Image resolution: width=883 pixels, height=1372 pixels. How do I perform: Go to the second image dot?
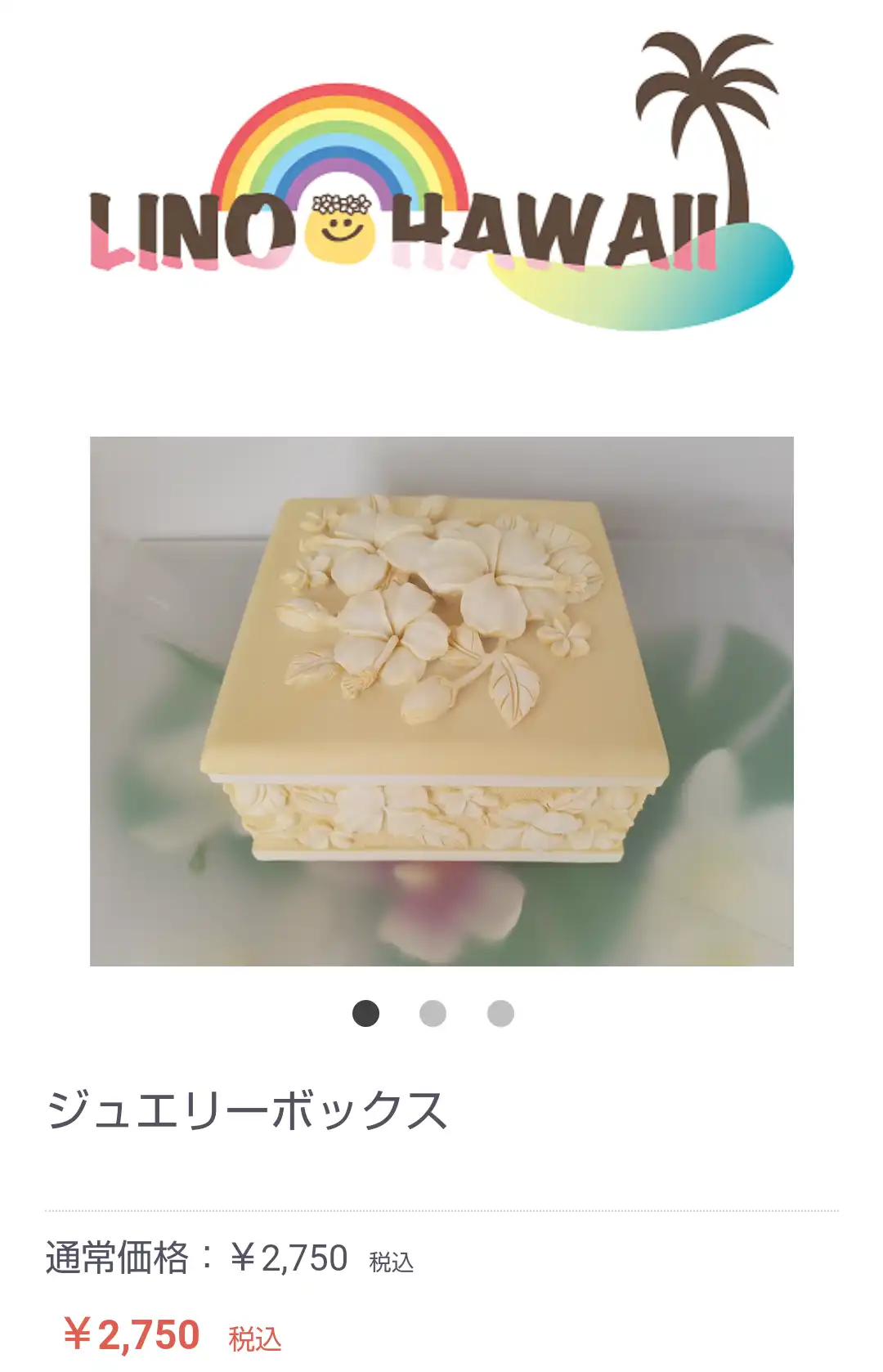tap(433, 1014)
